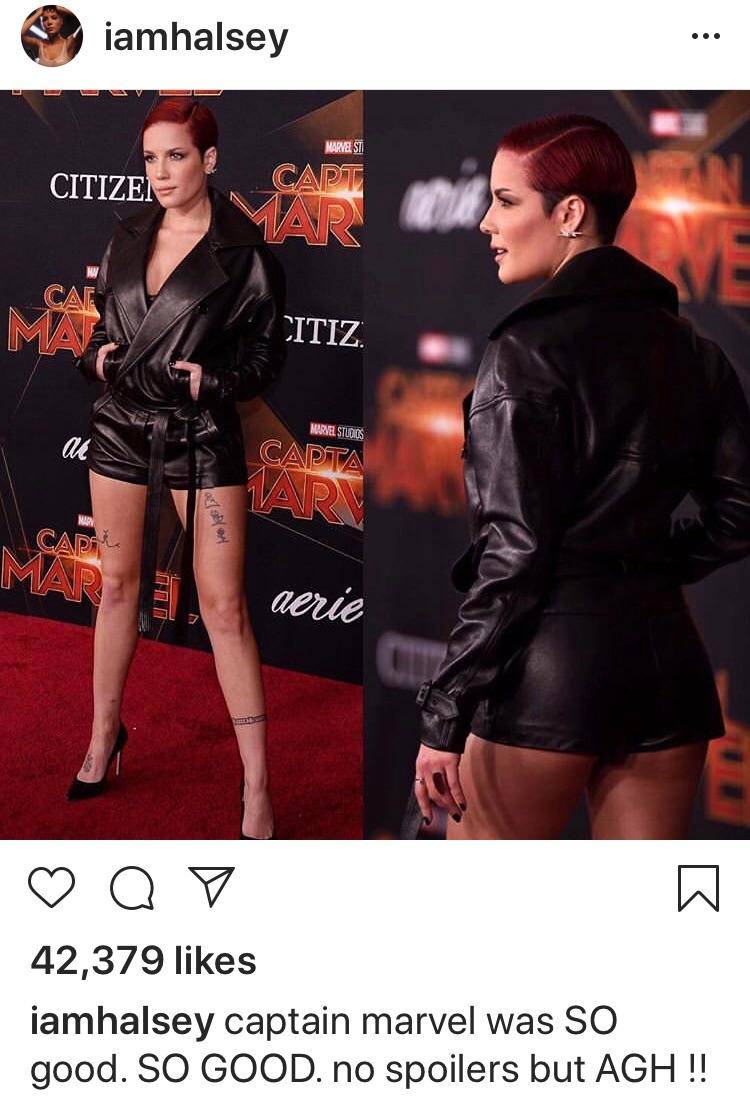Open comments with the speech bubble icon

coord(130,889)
